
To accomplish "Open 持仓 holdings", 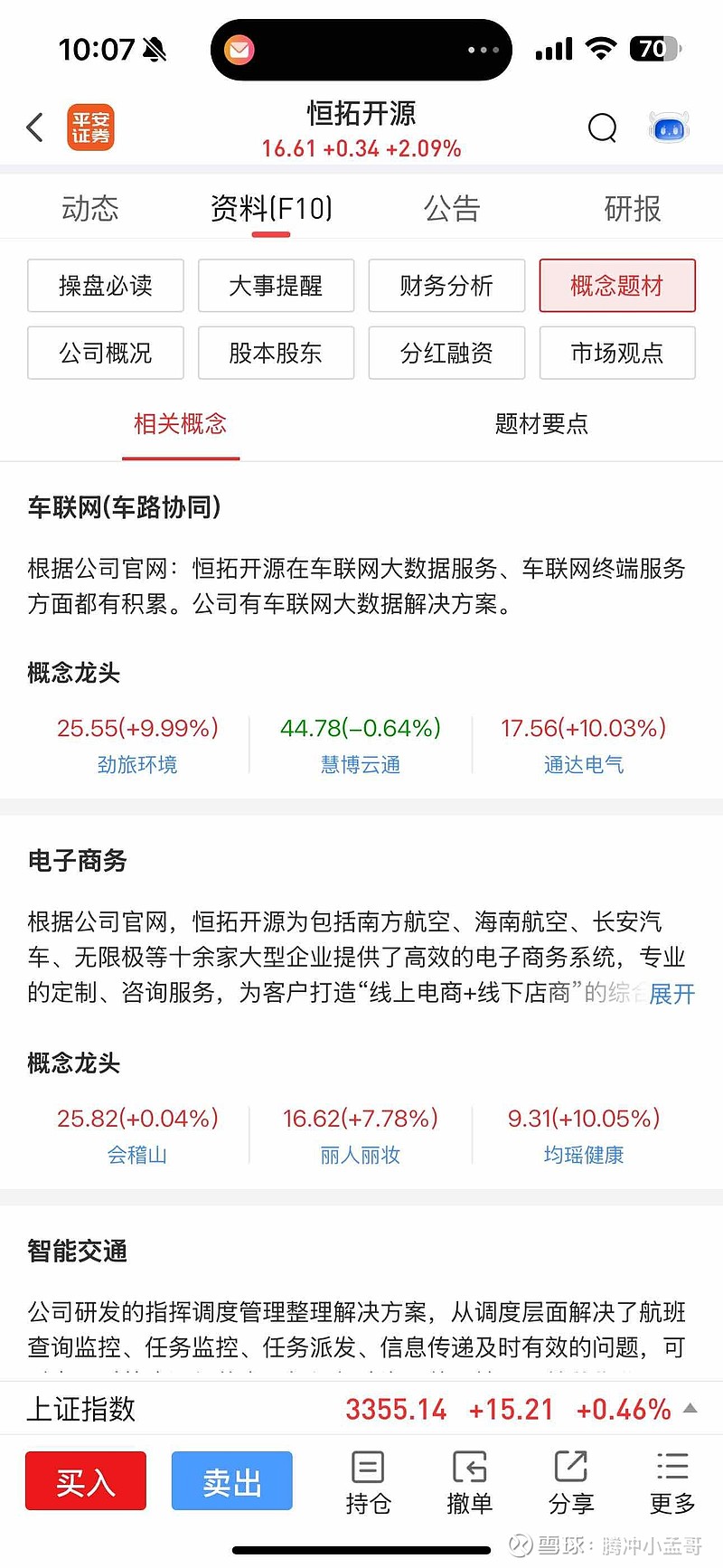I will click(x=368, y=1482).
